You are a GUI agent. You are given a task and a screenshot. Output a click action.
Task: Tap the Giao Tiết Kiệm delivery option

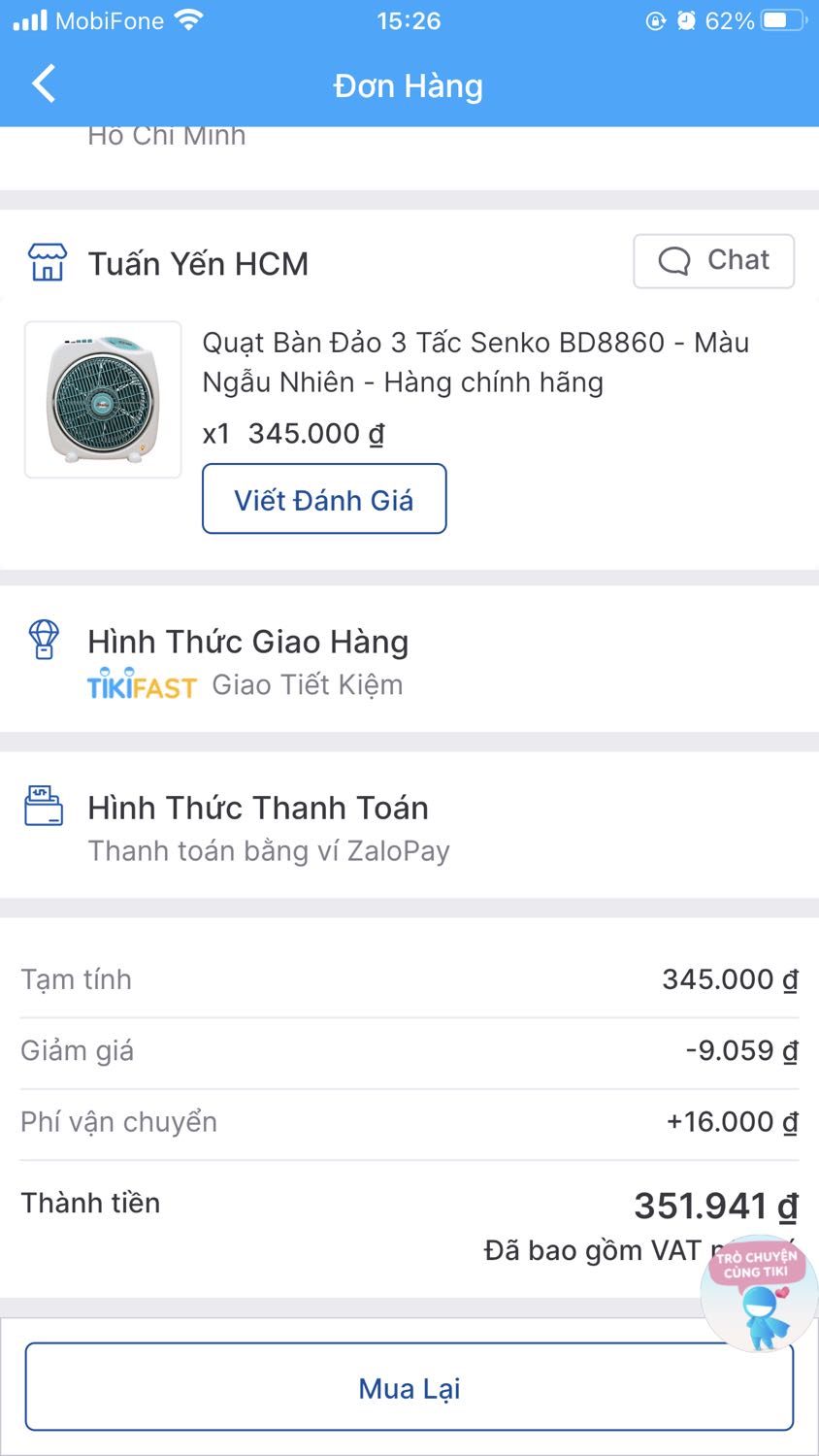(306, 684)
